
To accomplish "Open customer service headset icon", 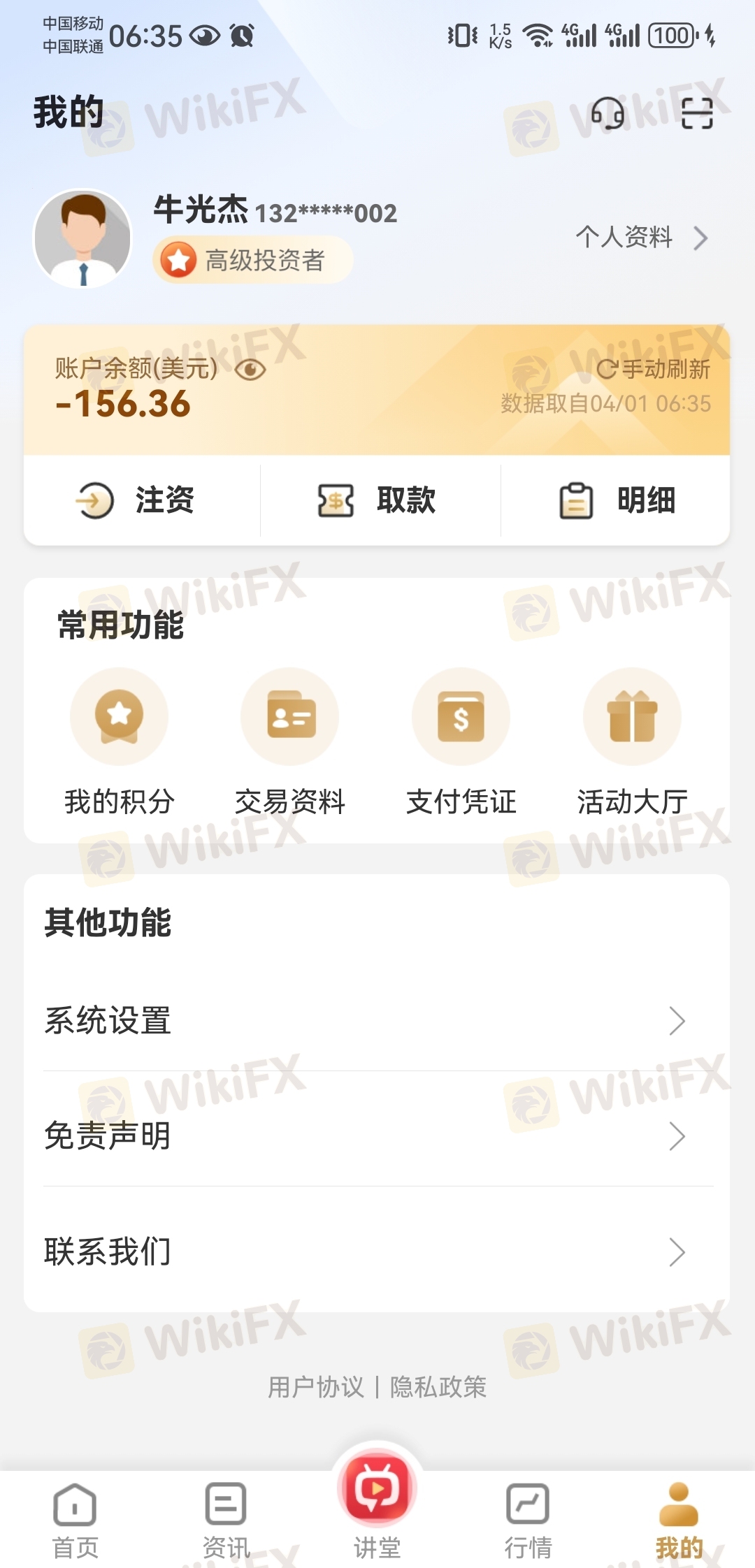I will pos(607,113).
